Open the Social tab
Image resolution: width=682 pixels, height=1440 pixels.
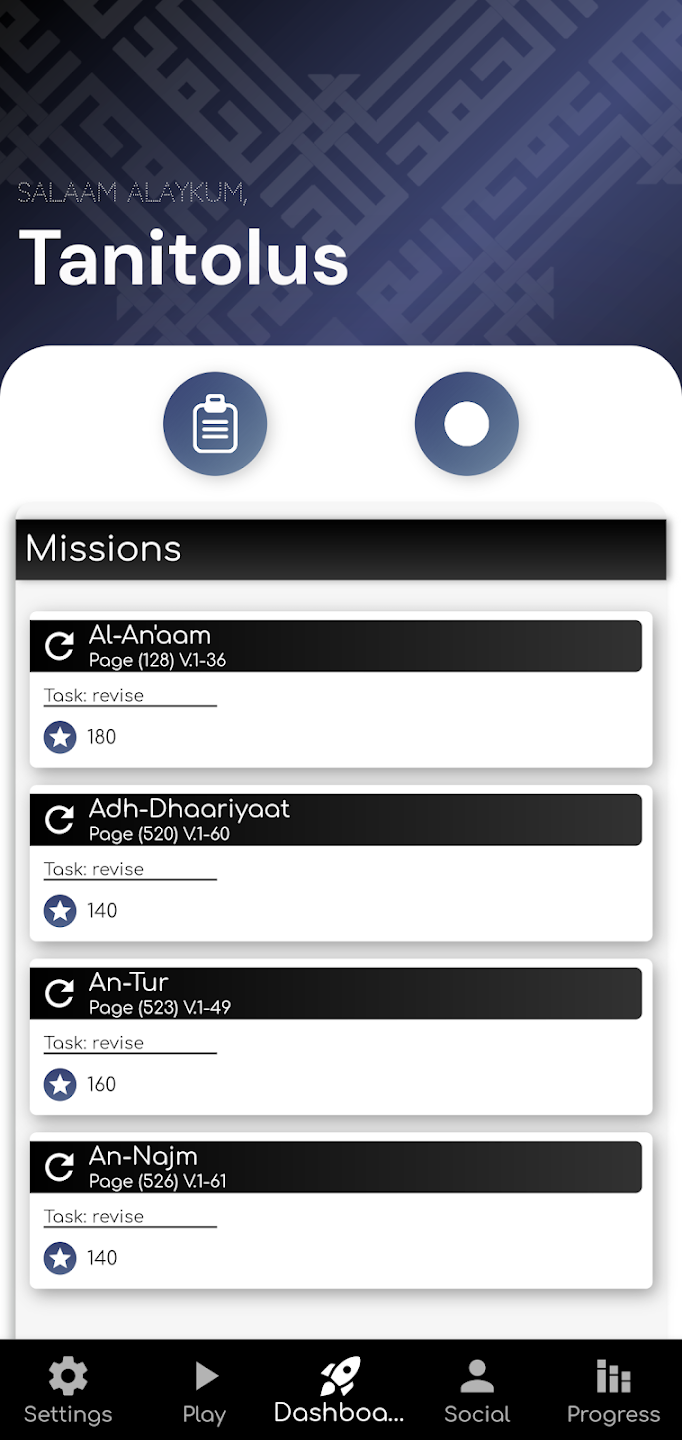[x=477, y=1391]
